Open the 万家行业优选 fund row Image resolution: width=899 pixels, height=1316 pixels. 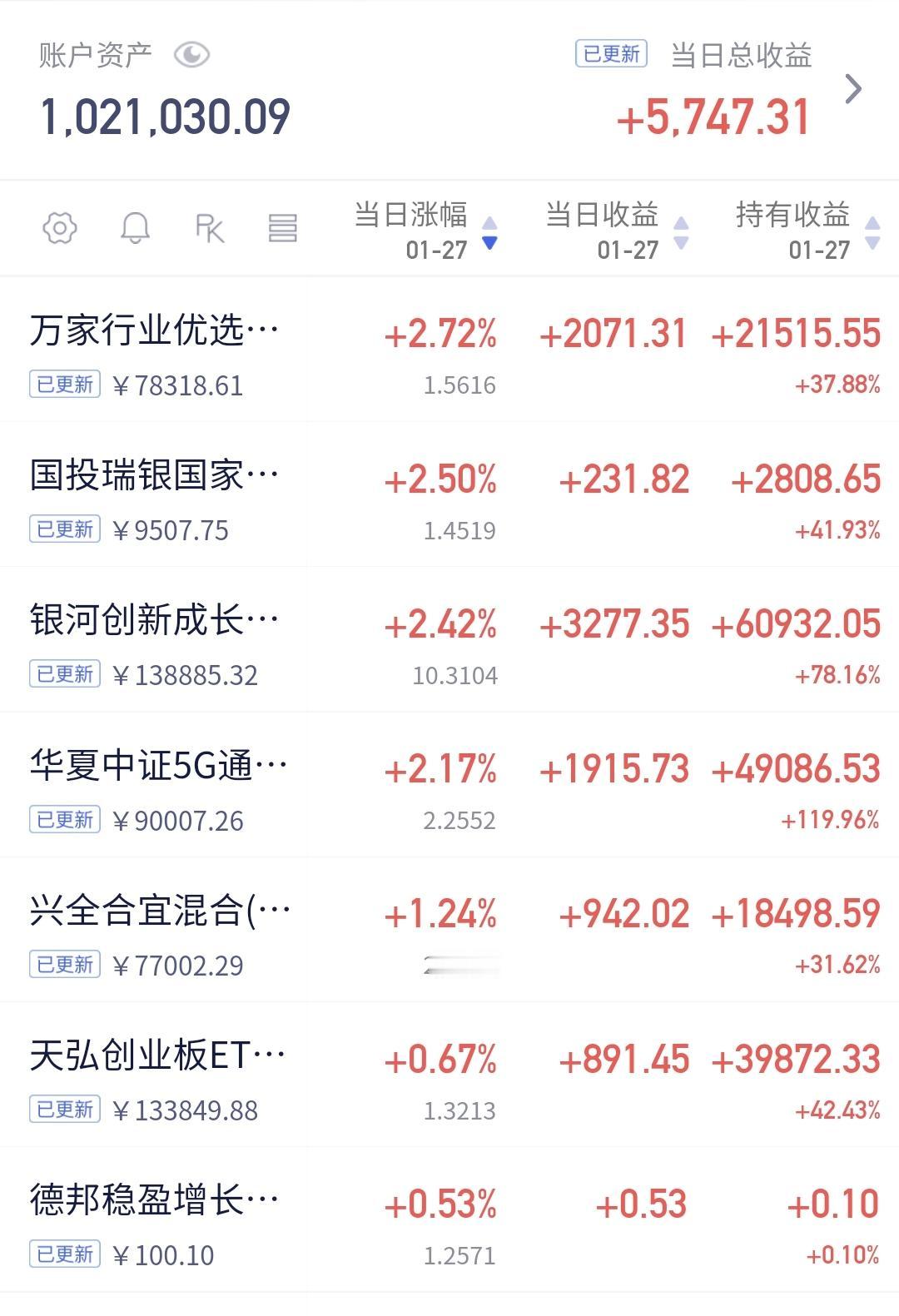(449, 350)
